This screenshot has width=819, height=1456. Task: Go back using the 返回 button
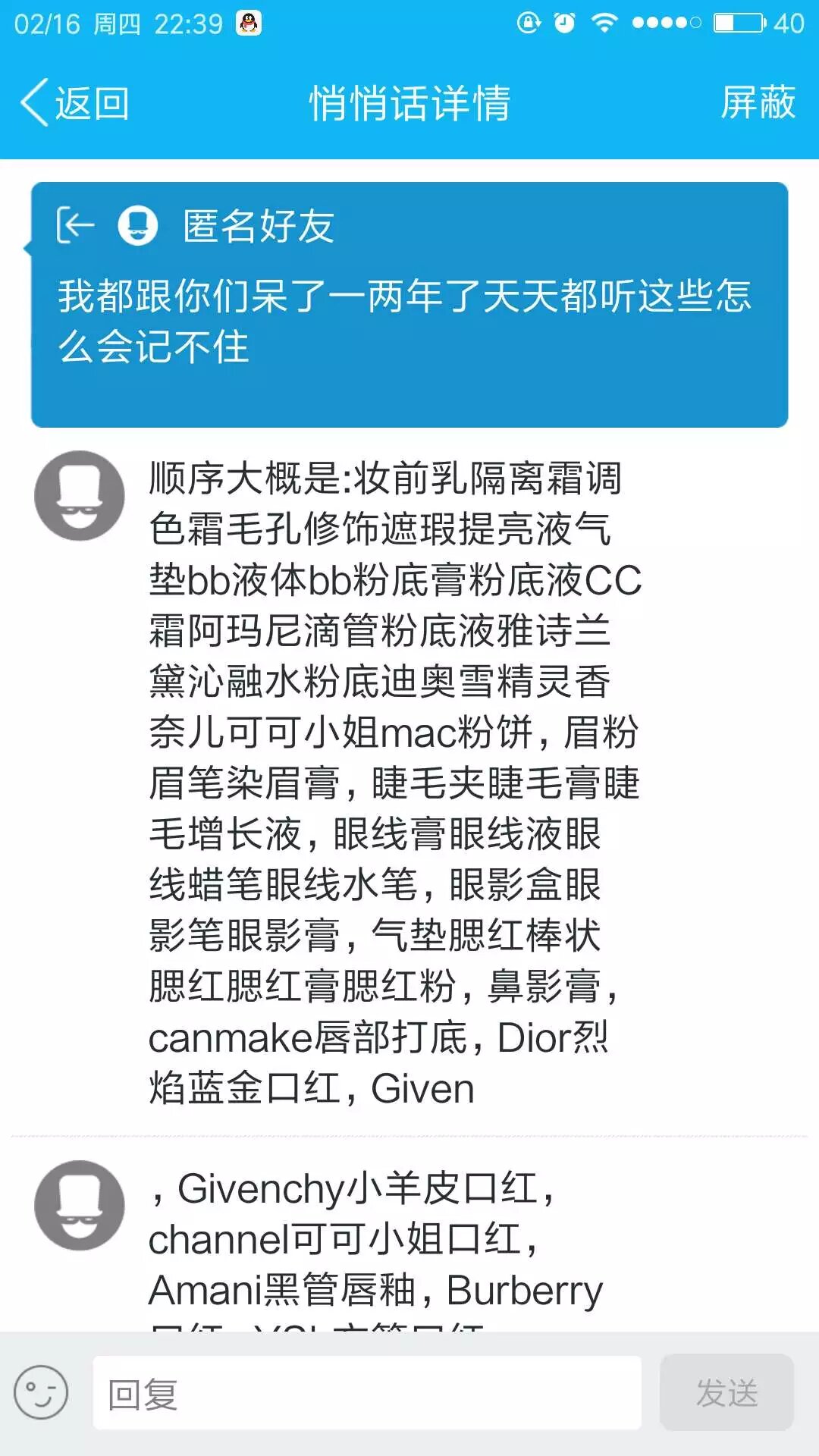(76, 103)
